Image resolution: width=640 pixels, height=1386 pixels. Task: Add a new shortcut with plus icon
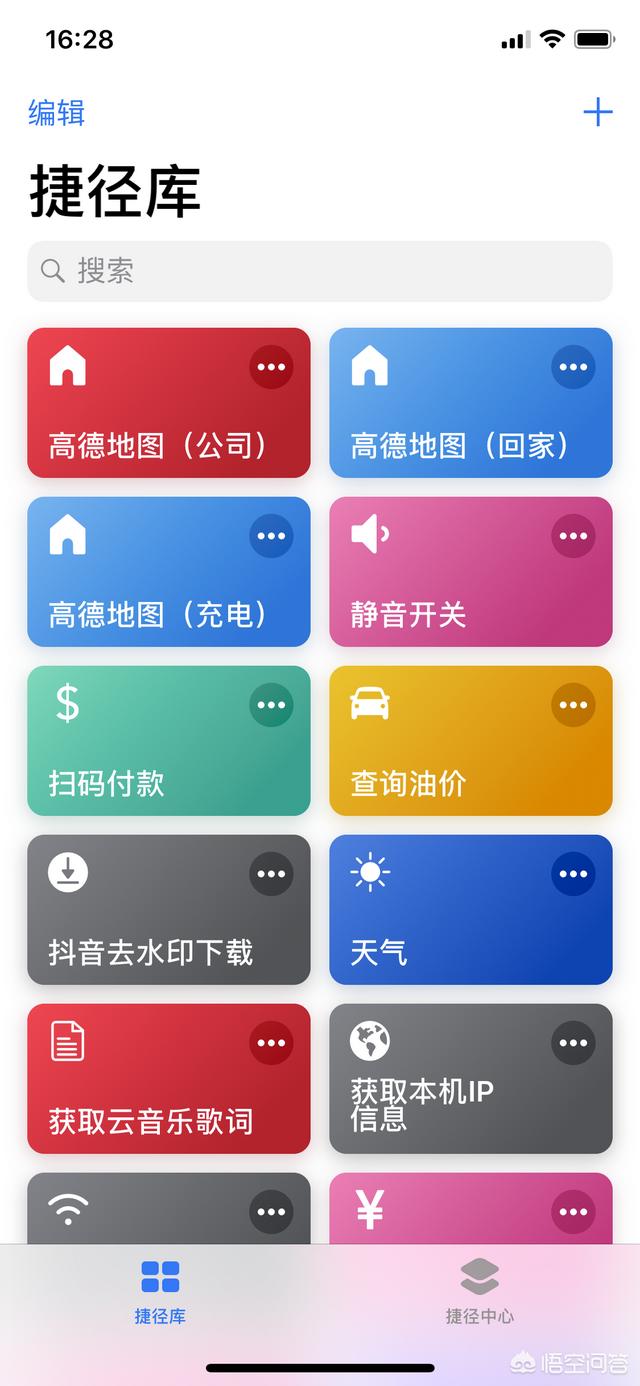[597, 112]
